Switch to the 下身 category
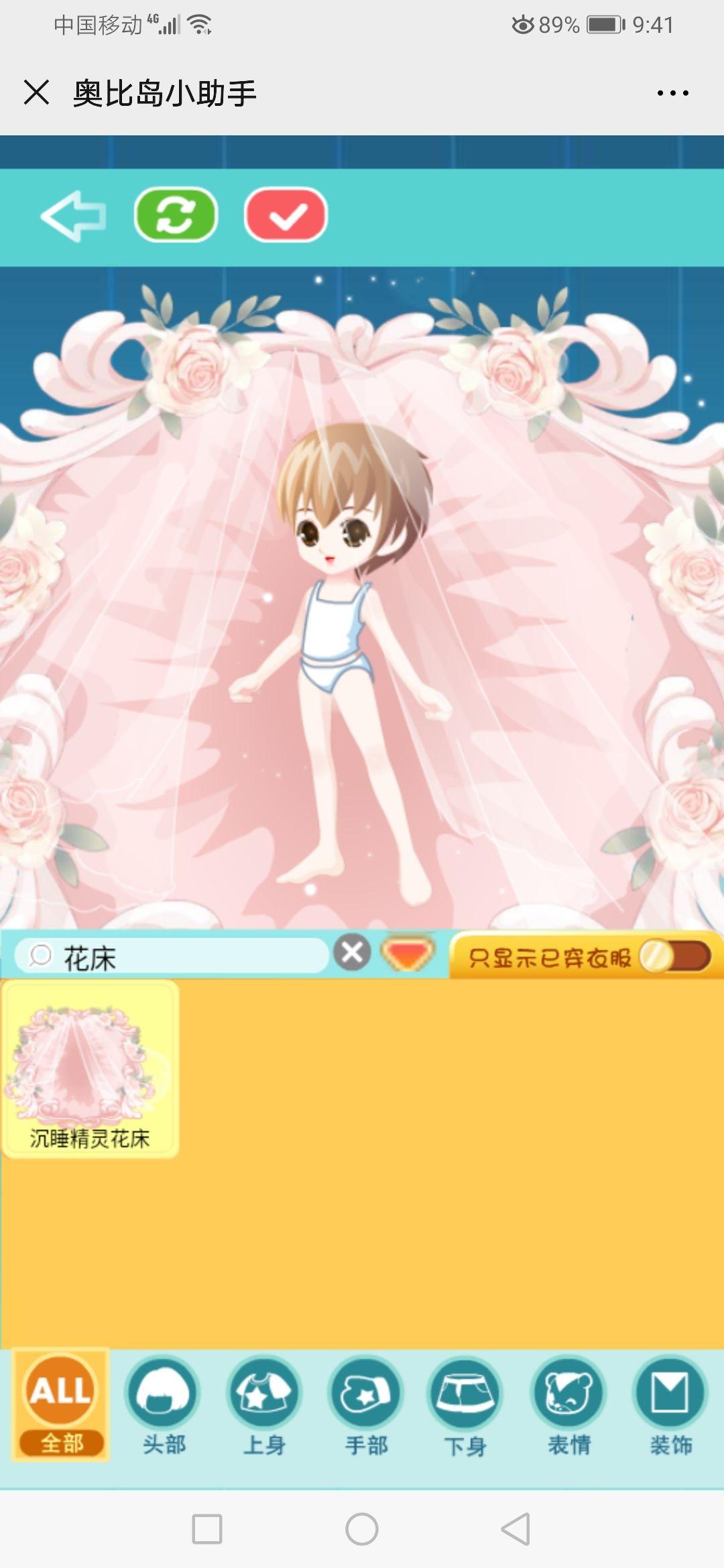This screenshot has width=724, height=1568. pyautogui.click(x=465, y=1405)
